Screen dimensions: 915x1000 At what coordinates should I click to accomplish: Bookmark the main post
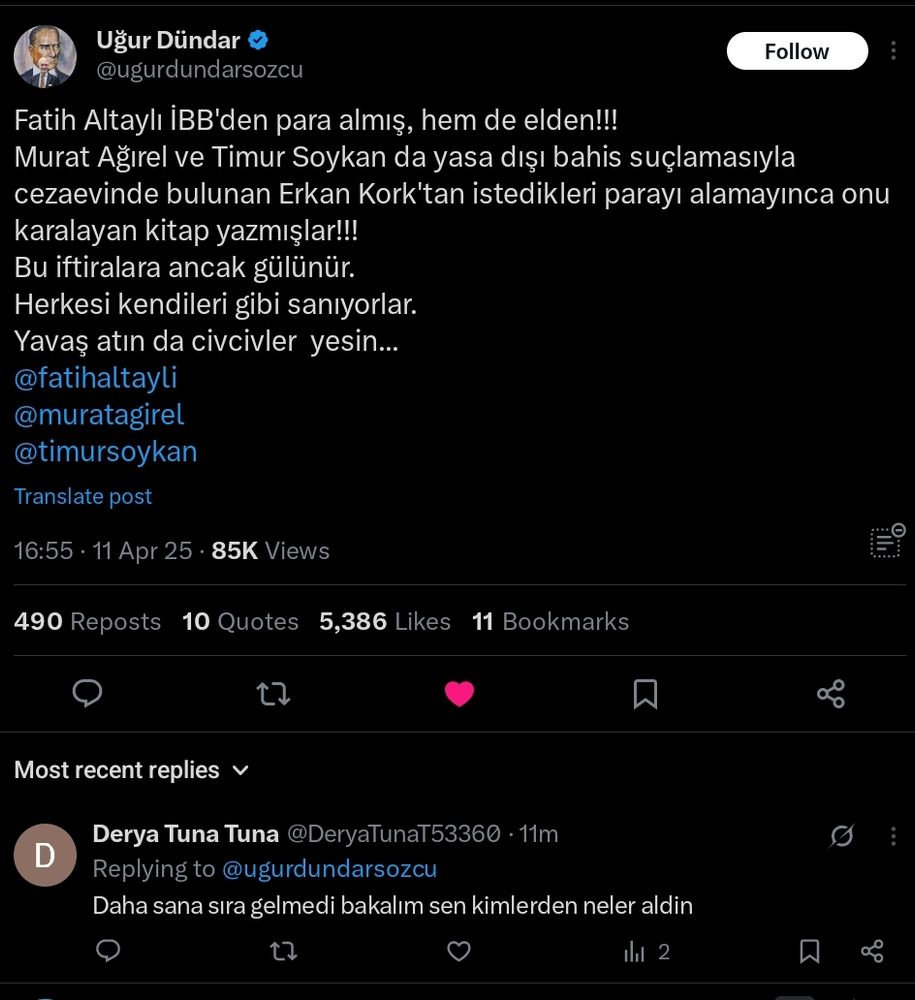click(x=645, y=693)
